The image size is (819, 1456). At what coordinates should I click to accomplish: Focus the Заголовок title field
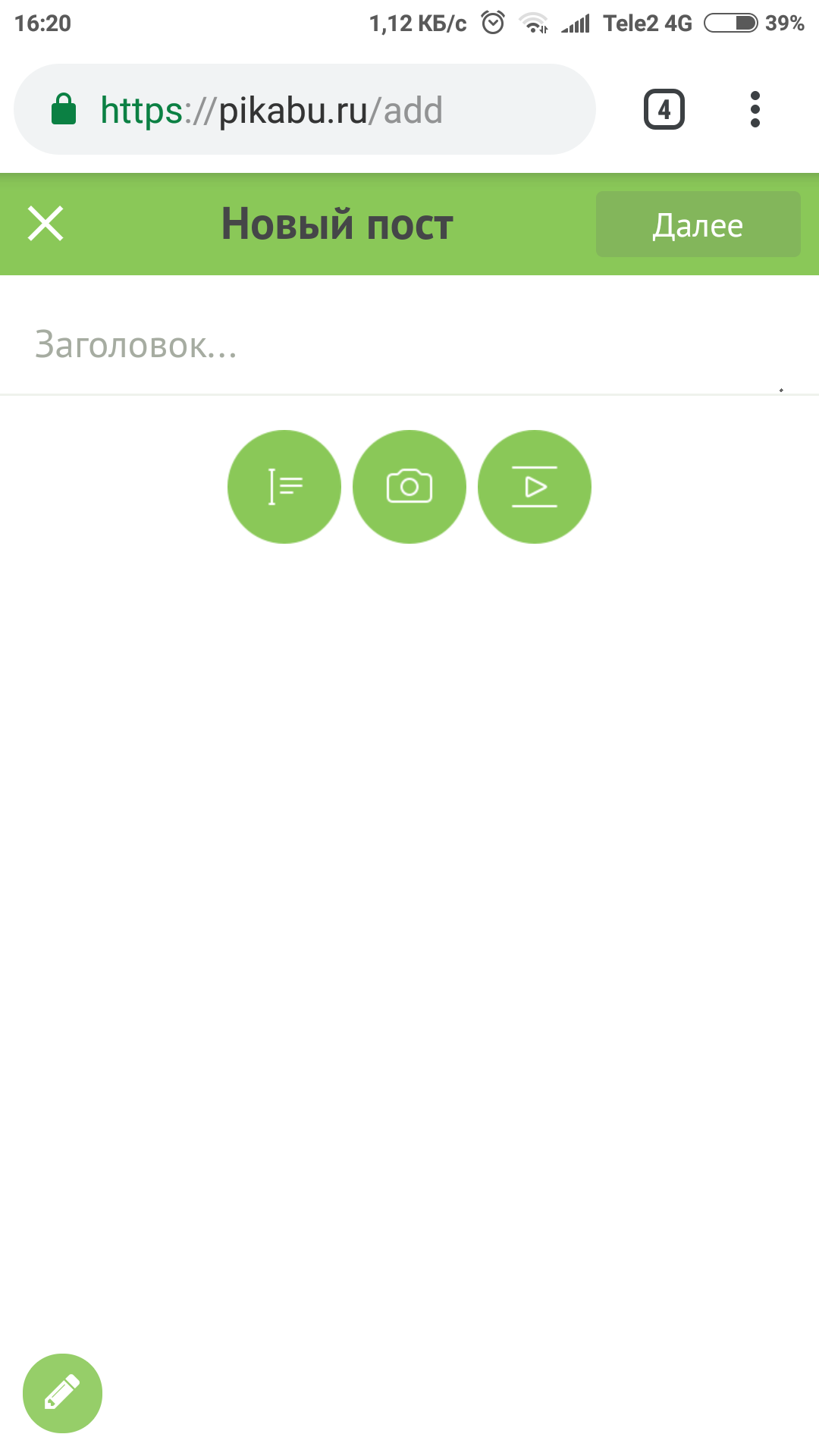pyautogui.click(x=394, y=345)
